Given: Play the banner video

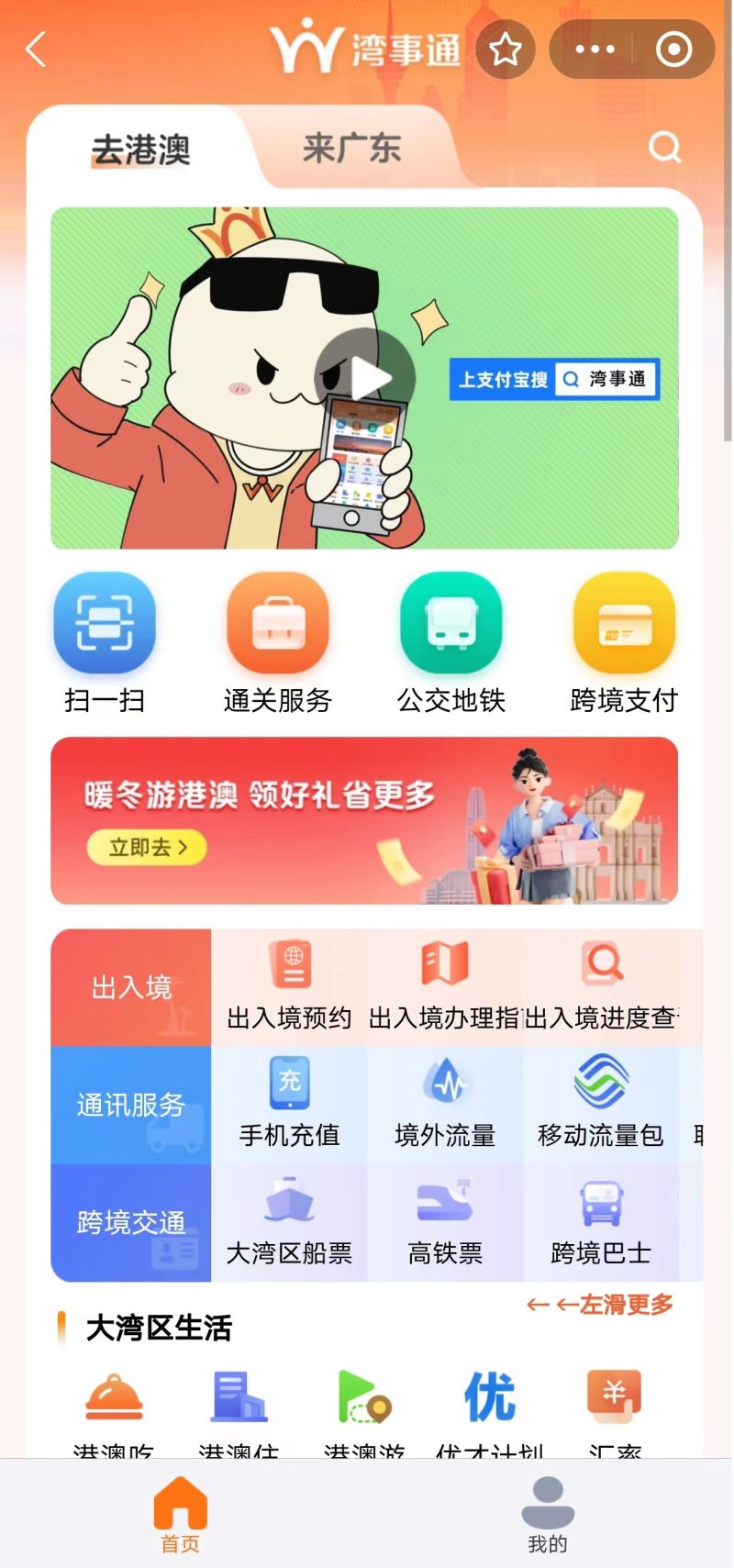Looking at the screenshot, I should pos(365,377).
